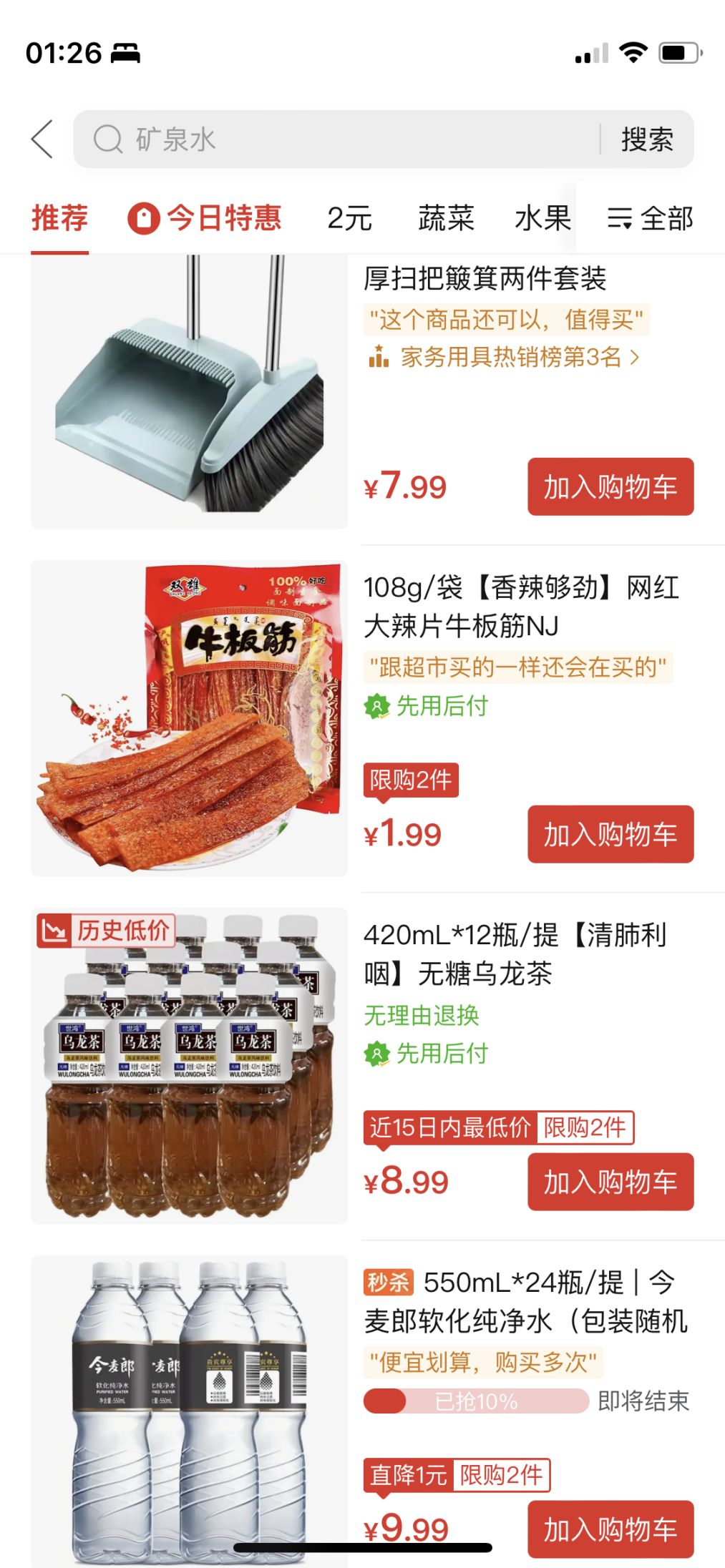Screen dimensions: 725x1568
Task: Switch to the 今日特惠 tab
Action: pos(205,218)
